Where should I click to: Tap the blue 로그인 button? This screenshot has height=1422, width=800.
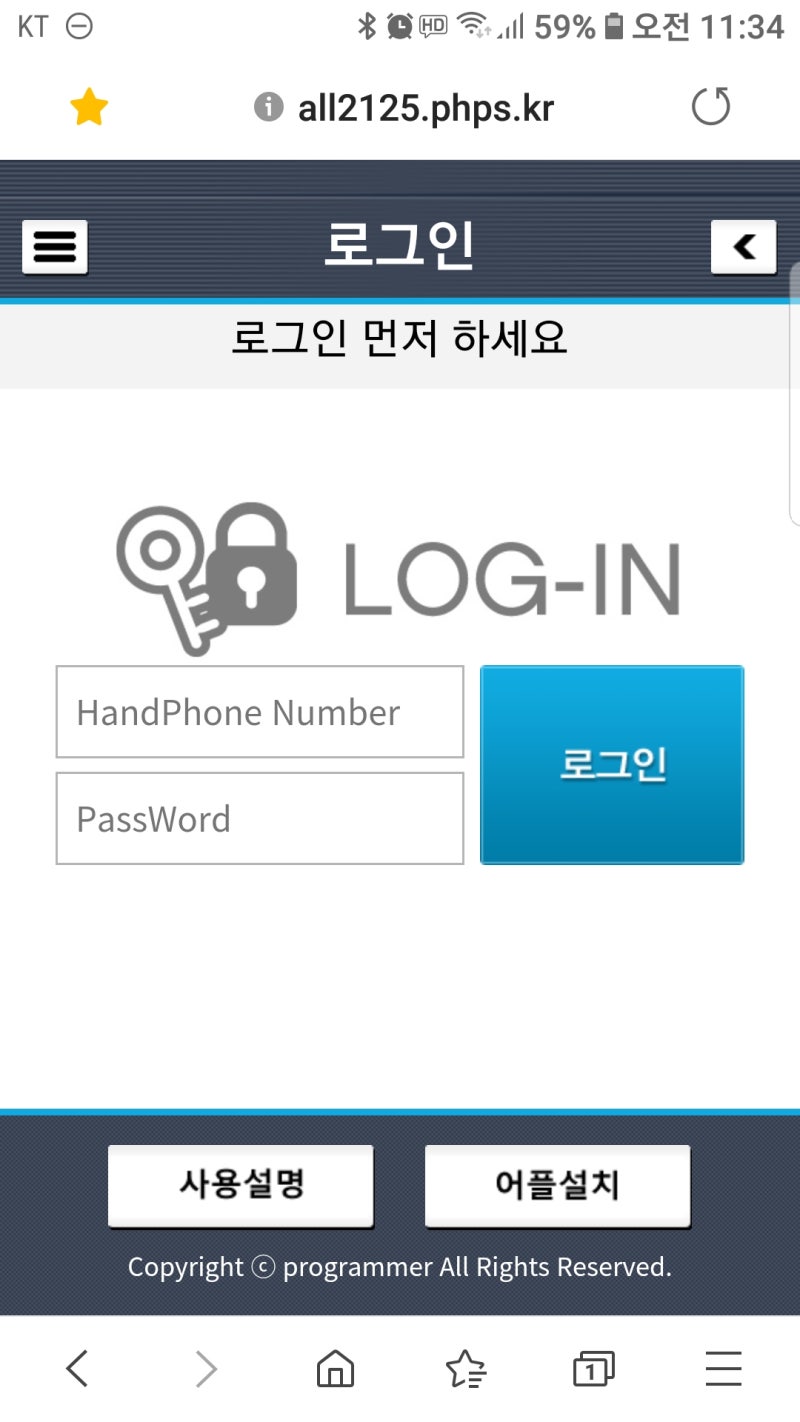click(x=612, y=765)
